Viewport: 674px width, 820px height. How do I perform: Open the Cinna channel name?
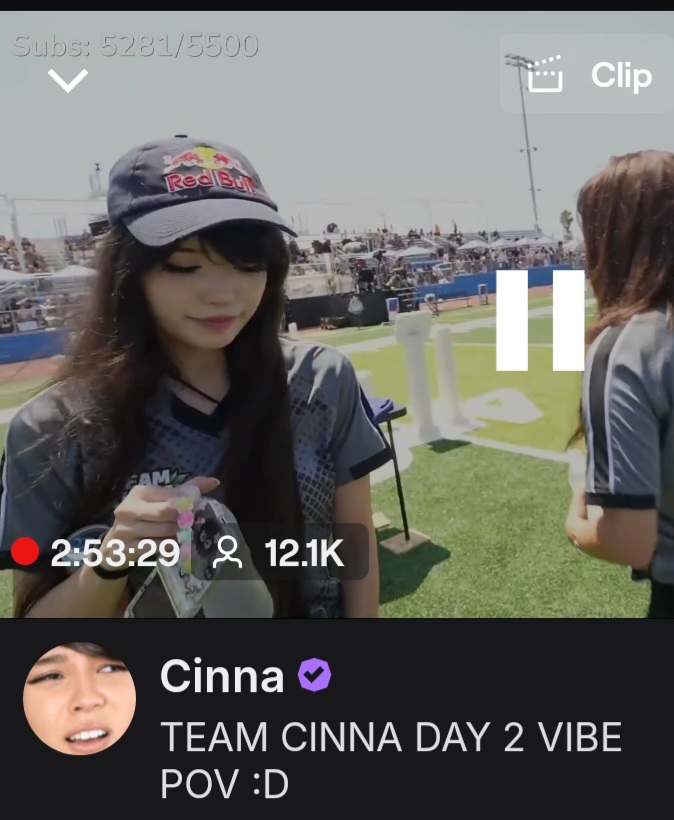(x=222, y=677)
